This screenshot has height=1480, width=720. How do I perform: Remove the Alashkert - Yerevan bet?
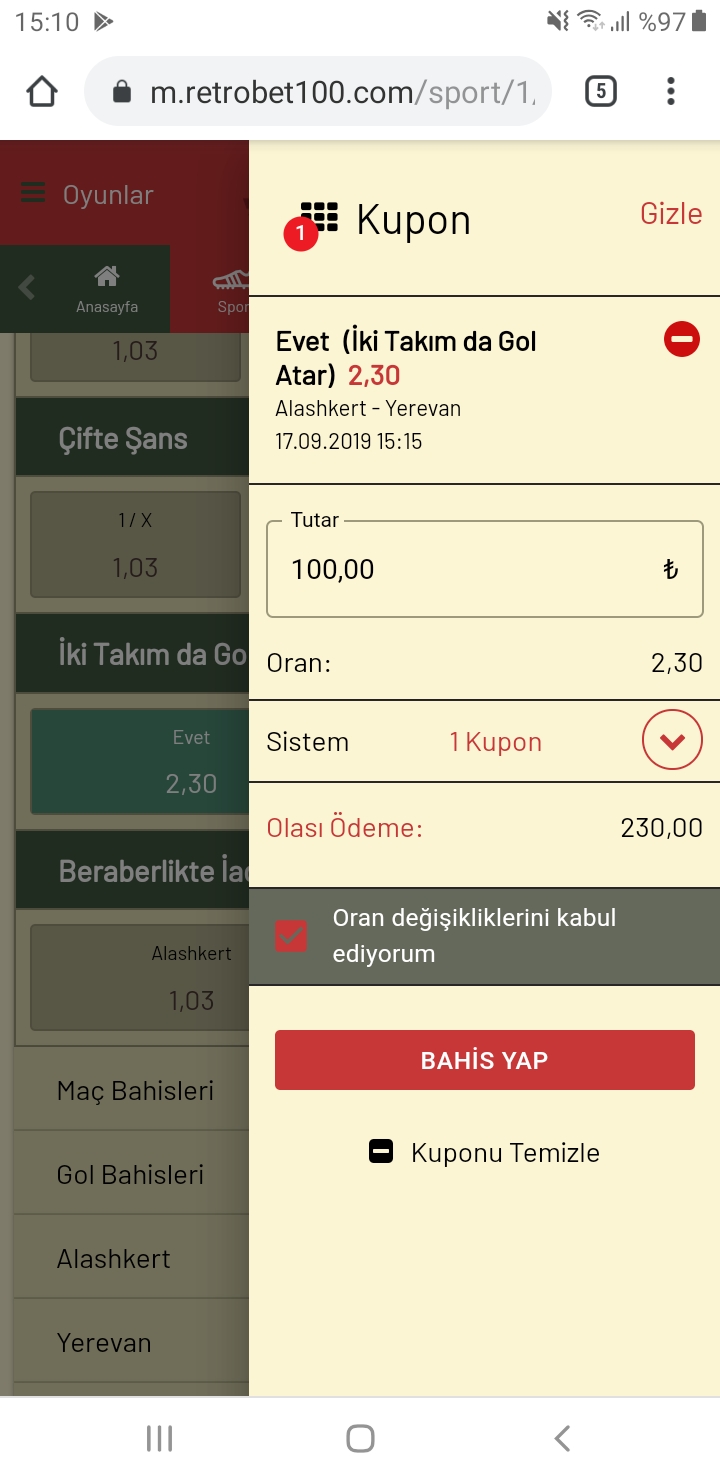point(682,340)
